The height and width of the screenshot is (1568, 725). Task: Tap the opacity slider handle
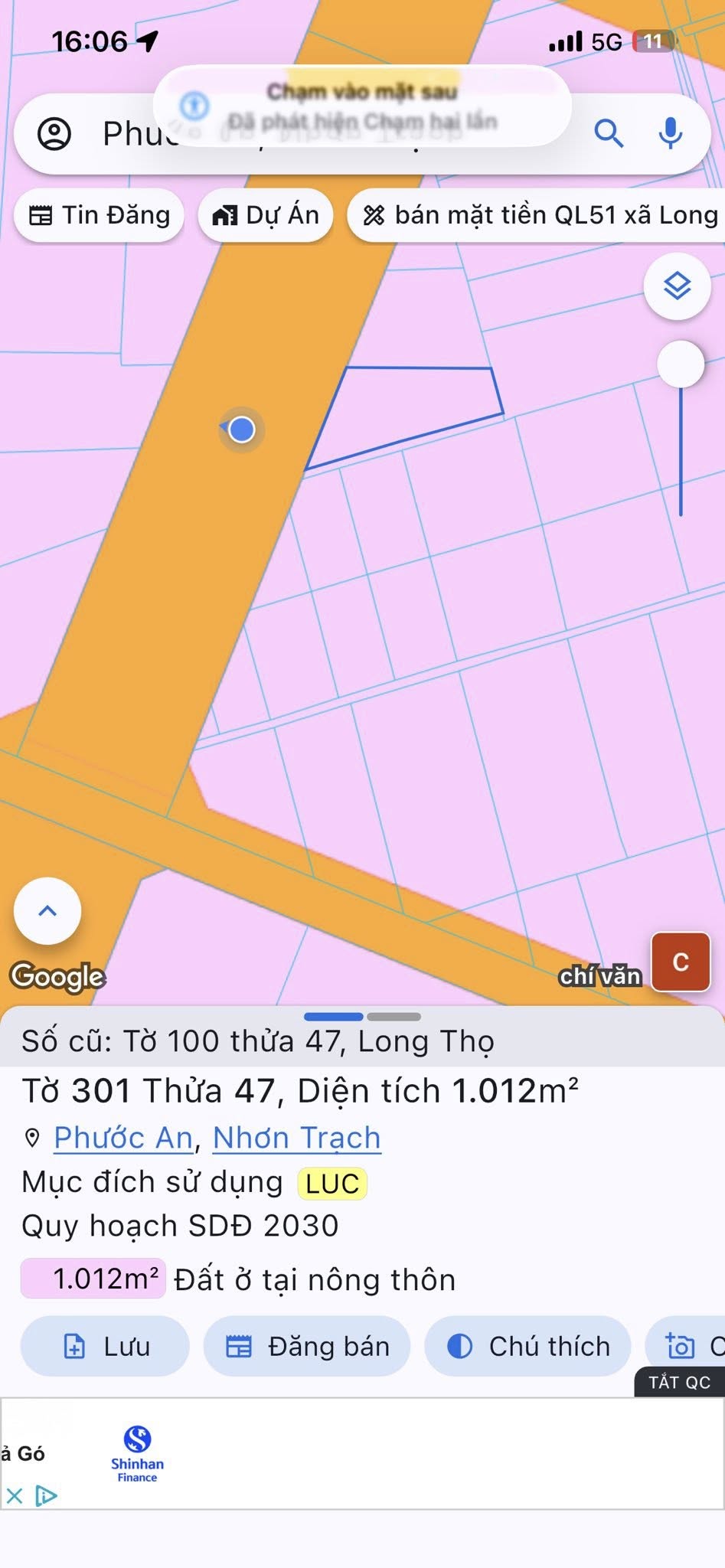(681, 364)
